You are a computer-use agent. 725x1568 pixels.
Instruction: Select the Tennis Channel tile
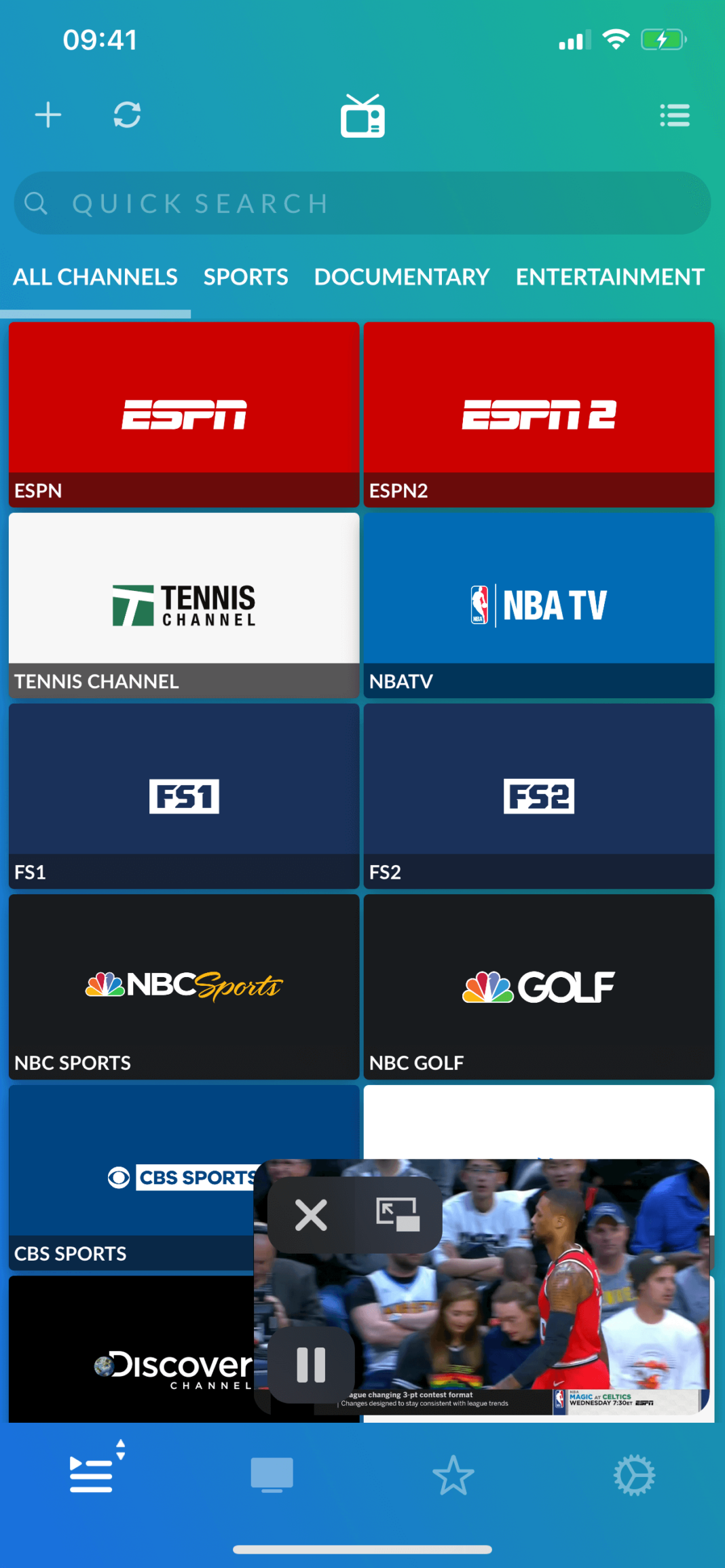pyautogui.click(x=184, y=604)
